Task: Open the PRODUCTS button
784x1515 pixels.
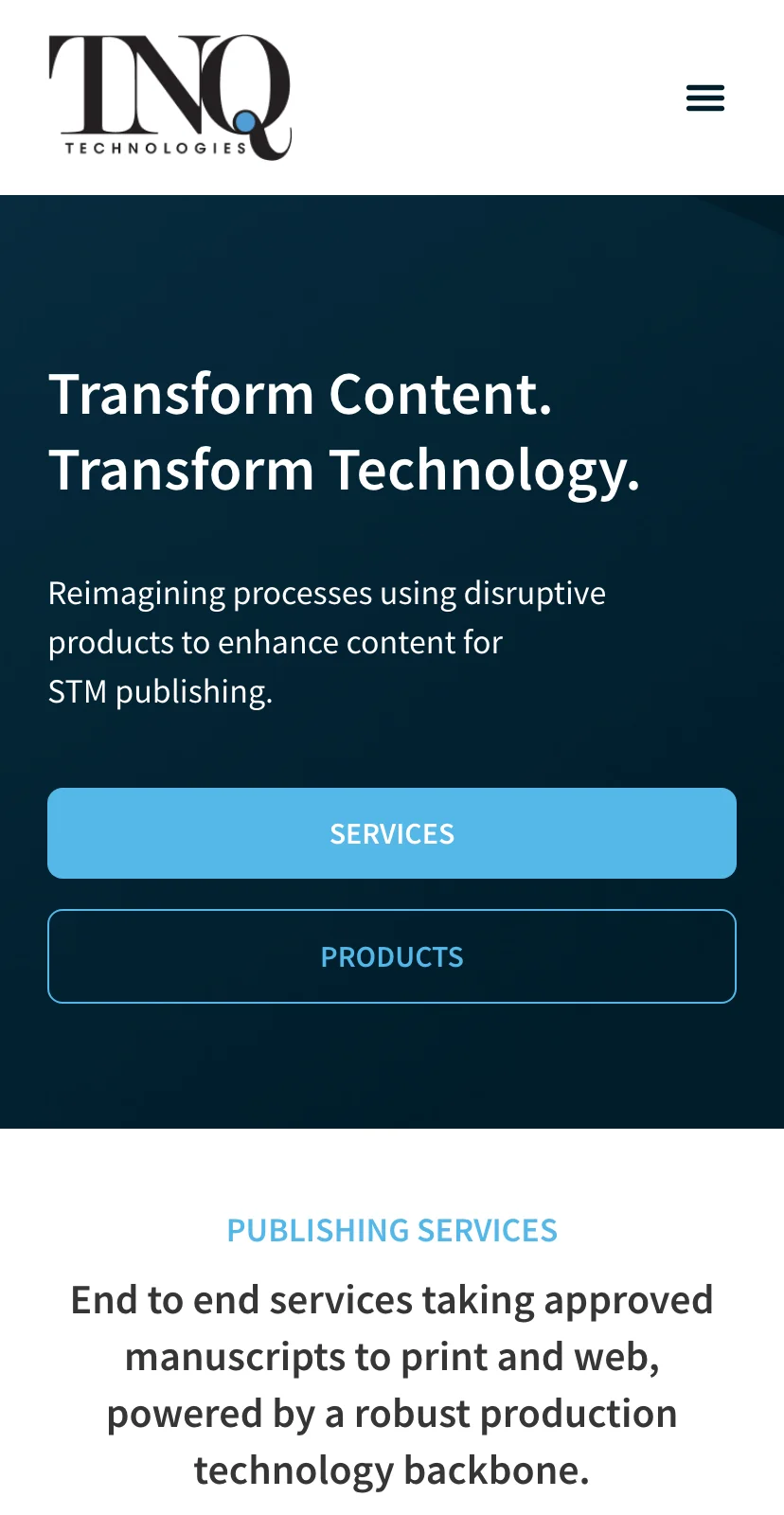Action: tap(392, 956)
